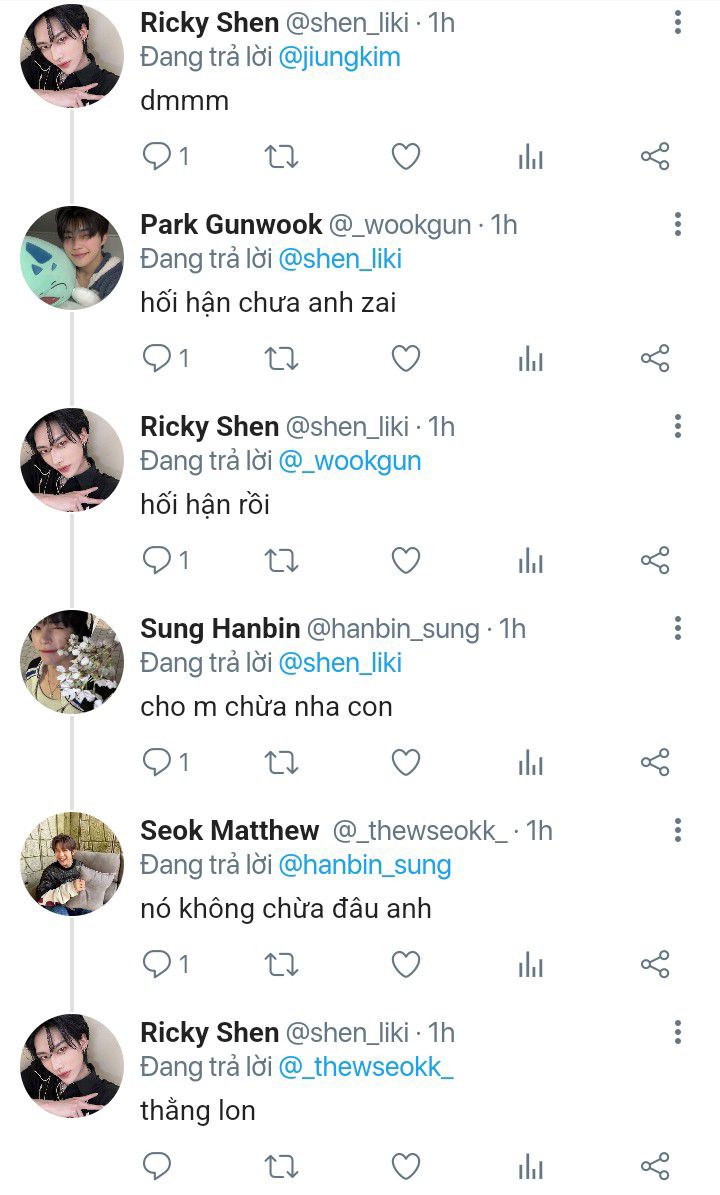Open Park Gunwook's profile picture

72,258
